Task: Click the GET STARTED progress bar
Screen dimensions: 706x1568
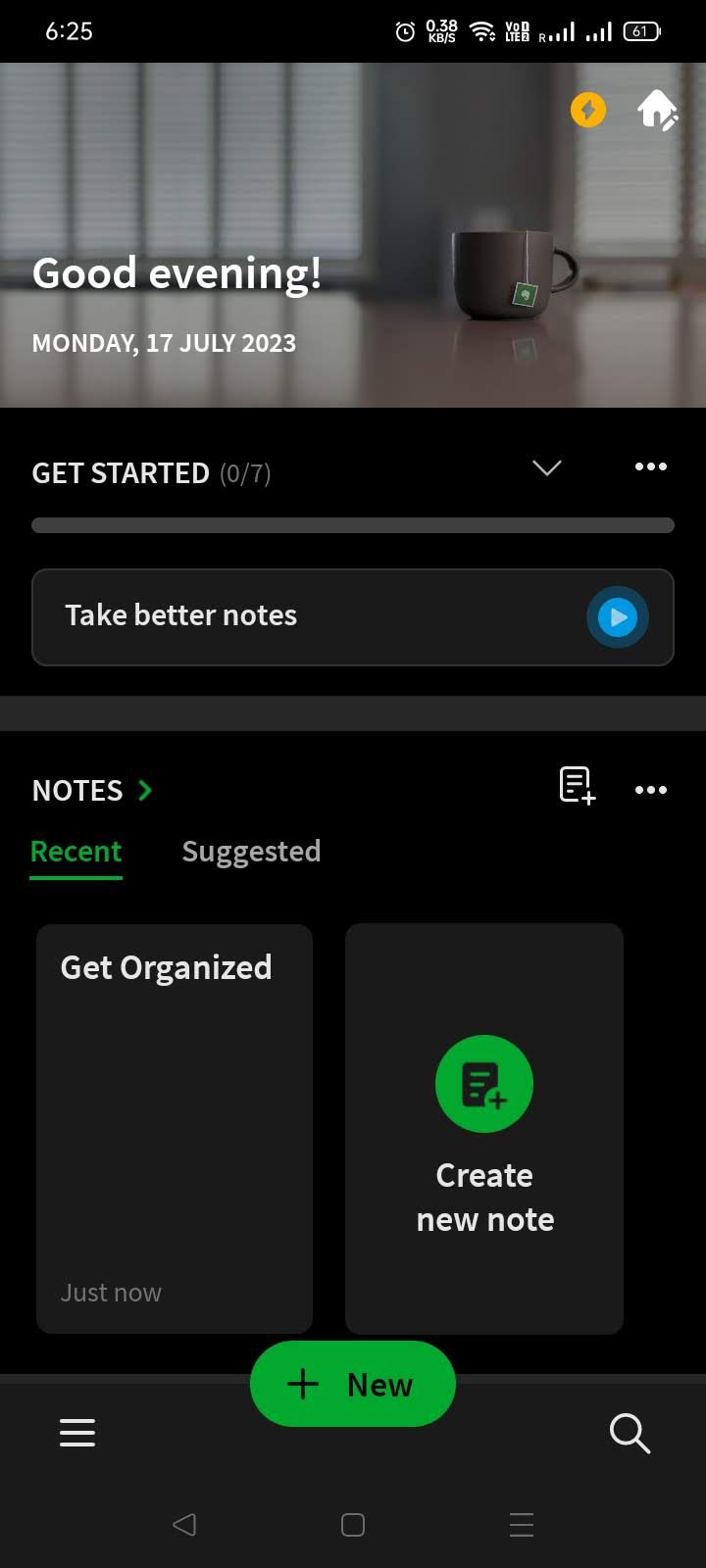Action: pos(353,525)
